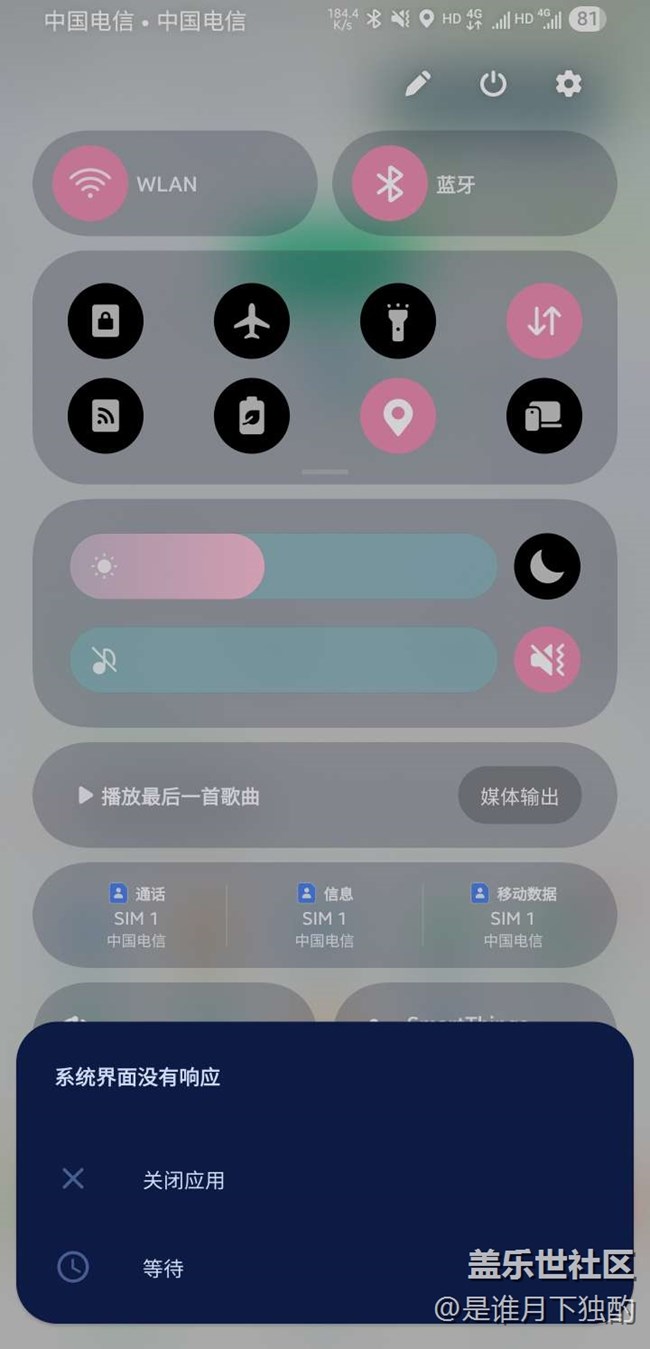Enable the mobile hotspot tile
Viewport: 650px width, 1349px height.
(105, 416)
